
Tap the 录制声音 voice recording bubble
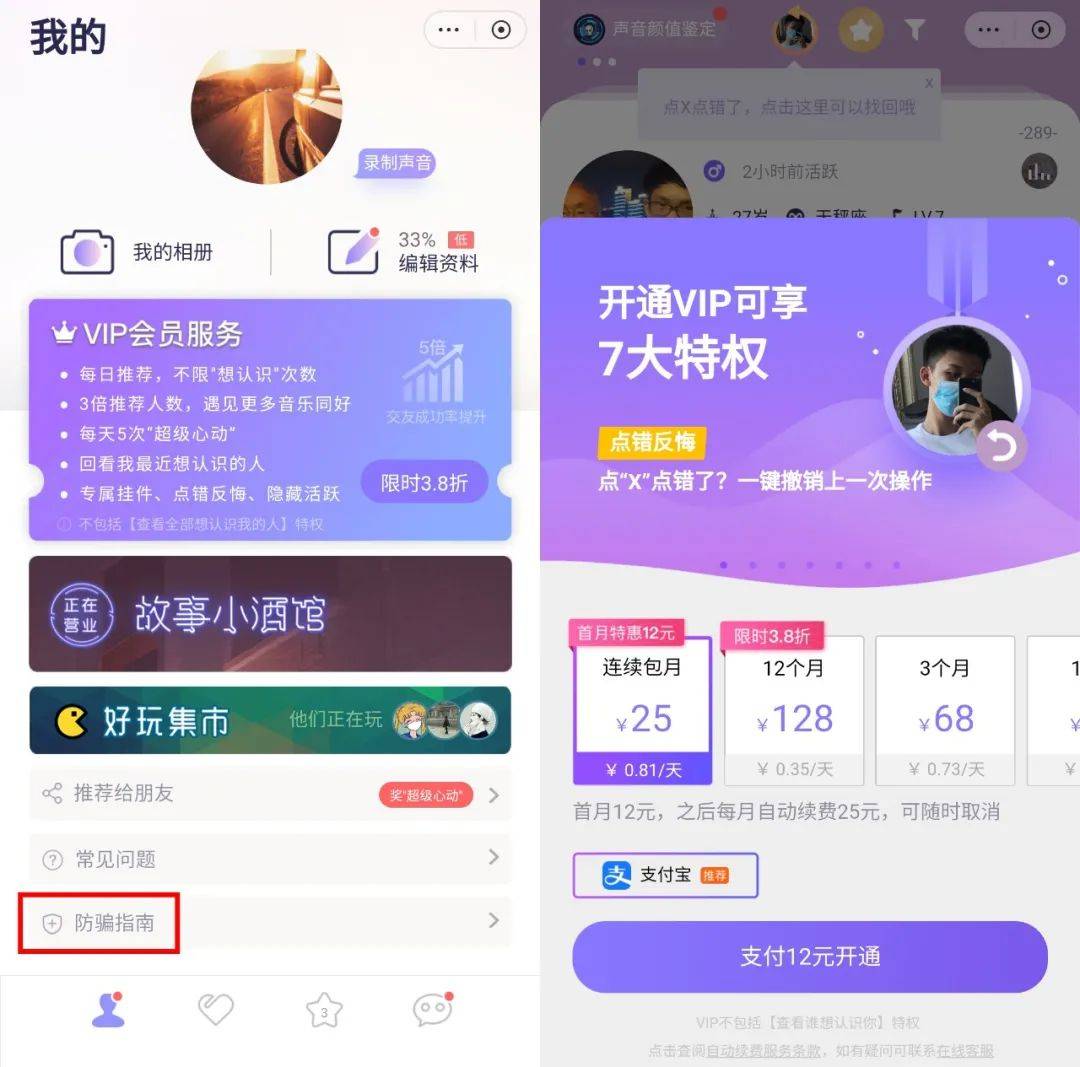click(x=397, y=163)
